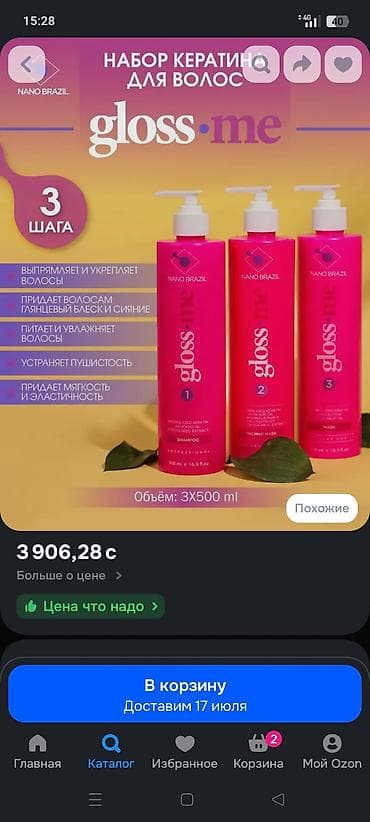Share this keratin product
Screen dimensions: 370x822
click(x=302, y=65)
